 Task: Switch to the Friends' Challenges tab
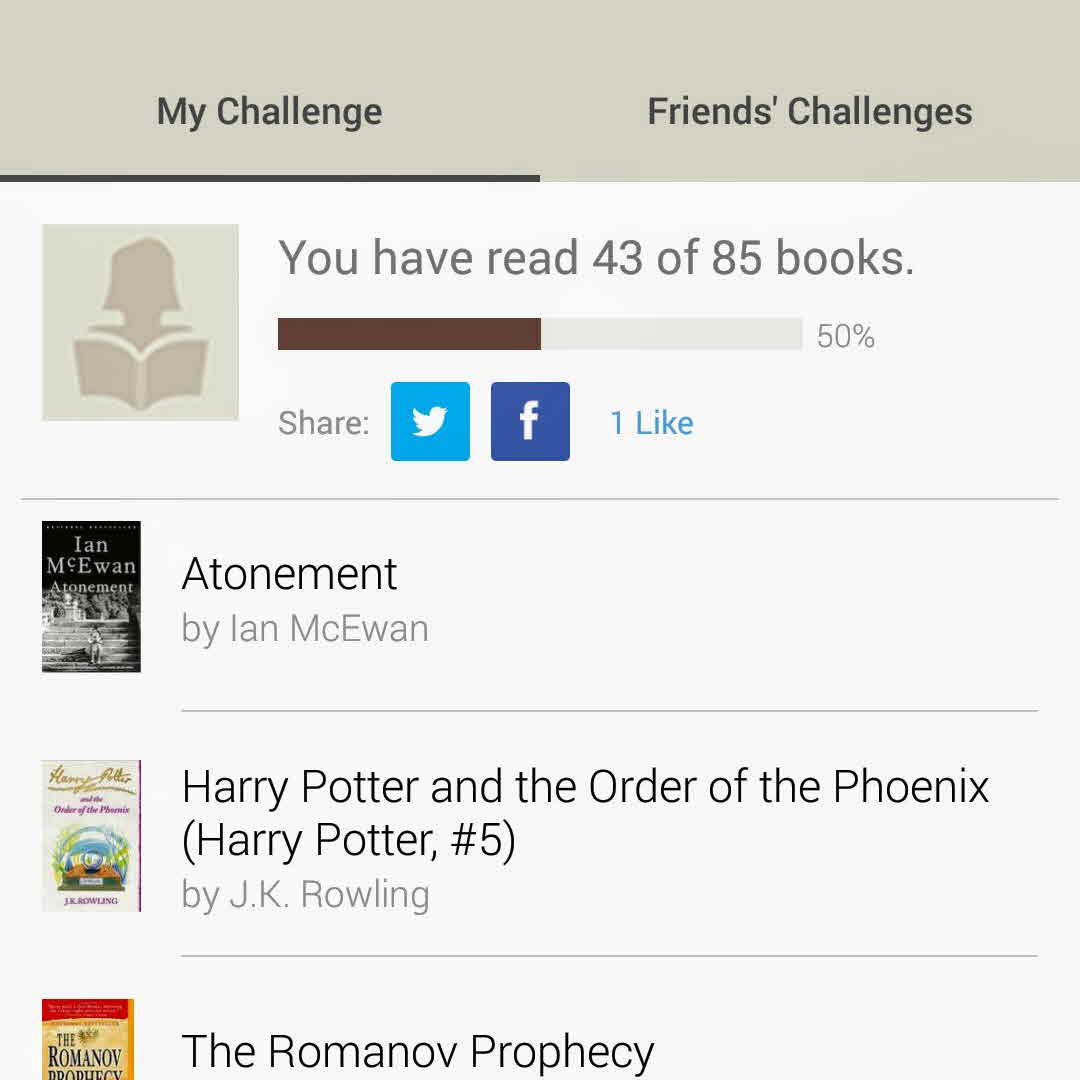point(809,111)
